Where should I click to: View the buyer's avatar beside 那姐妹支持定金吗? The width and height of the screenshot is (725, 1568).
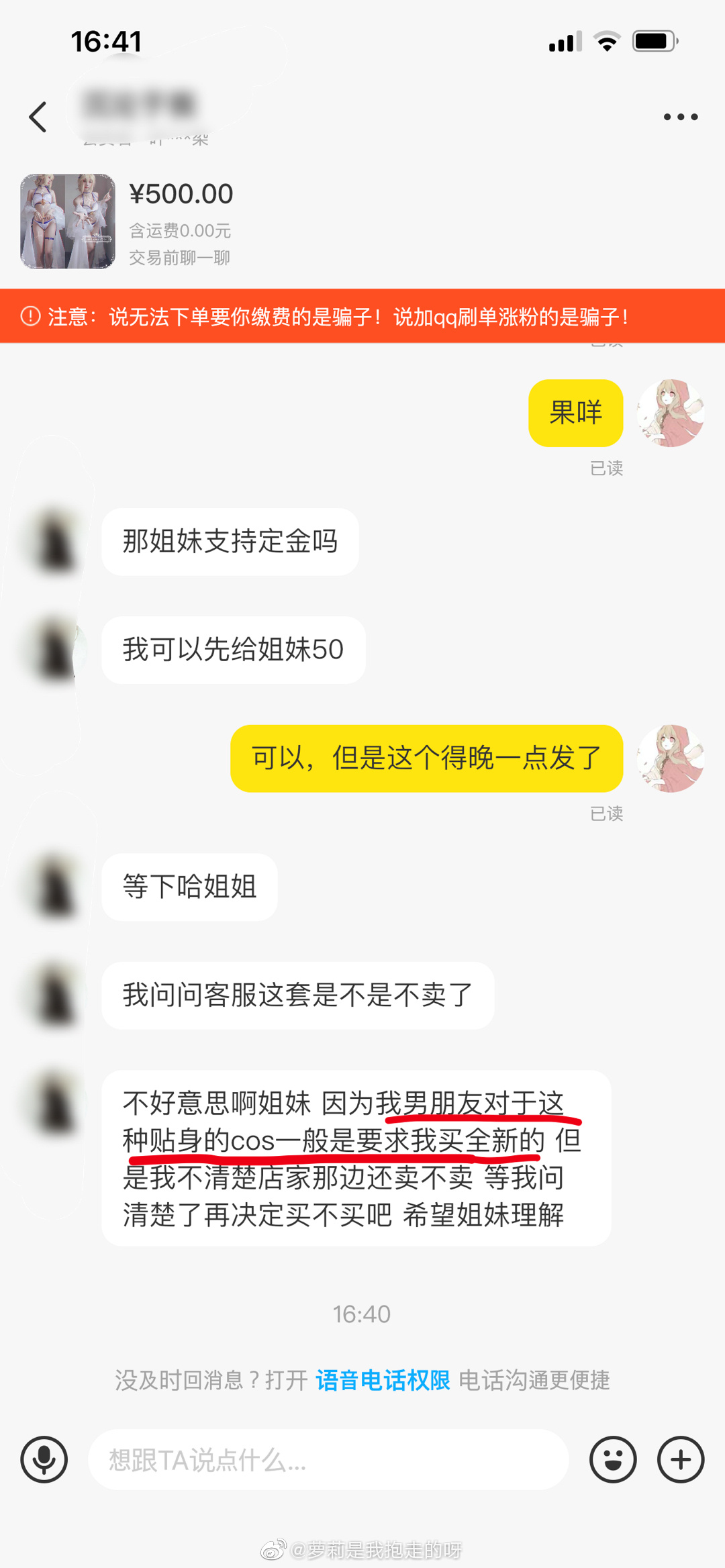coord(55,542)
